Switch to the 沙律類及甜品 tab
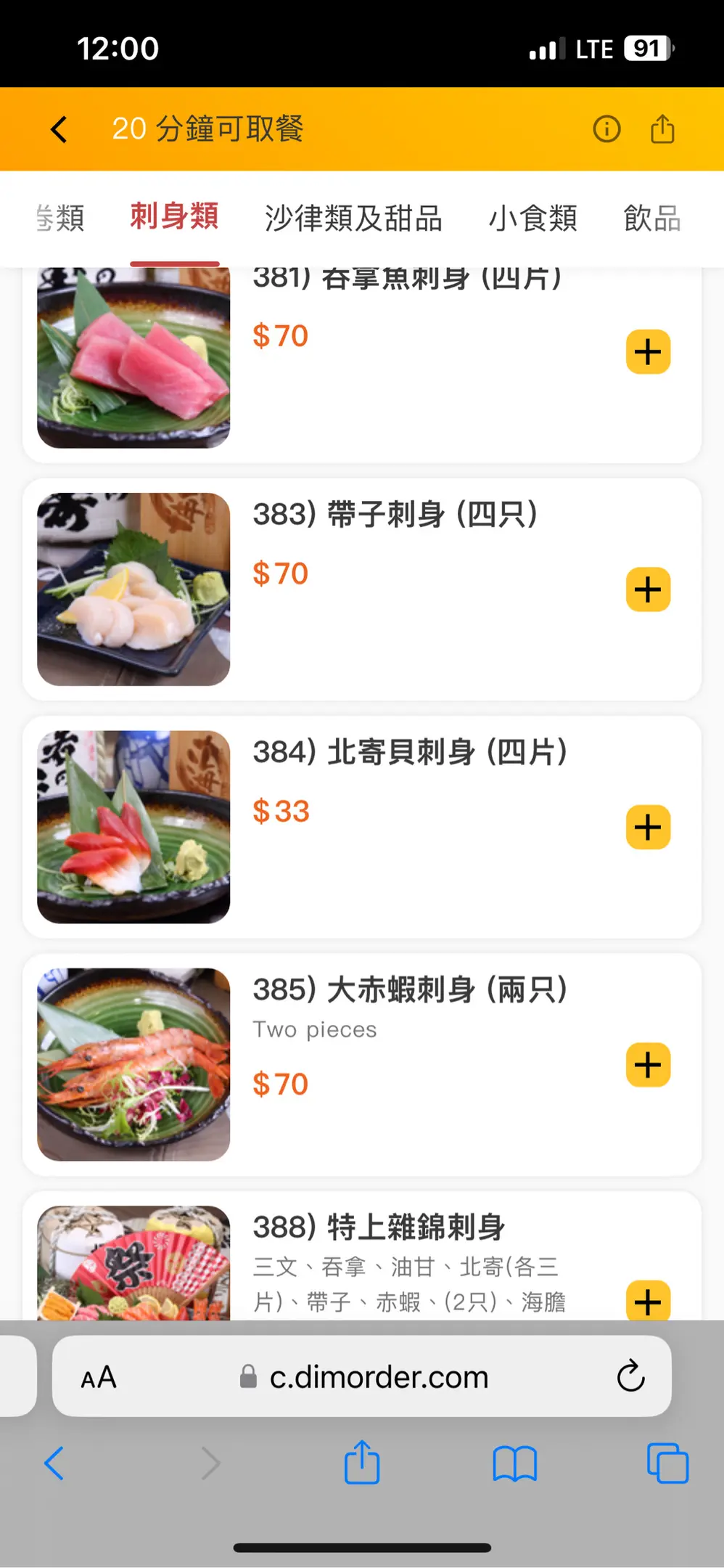The width and height of the screenshot is (724, 1568). (353, 218)
